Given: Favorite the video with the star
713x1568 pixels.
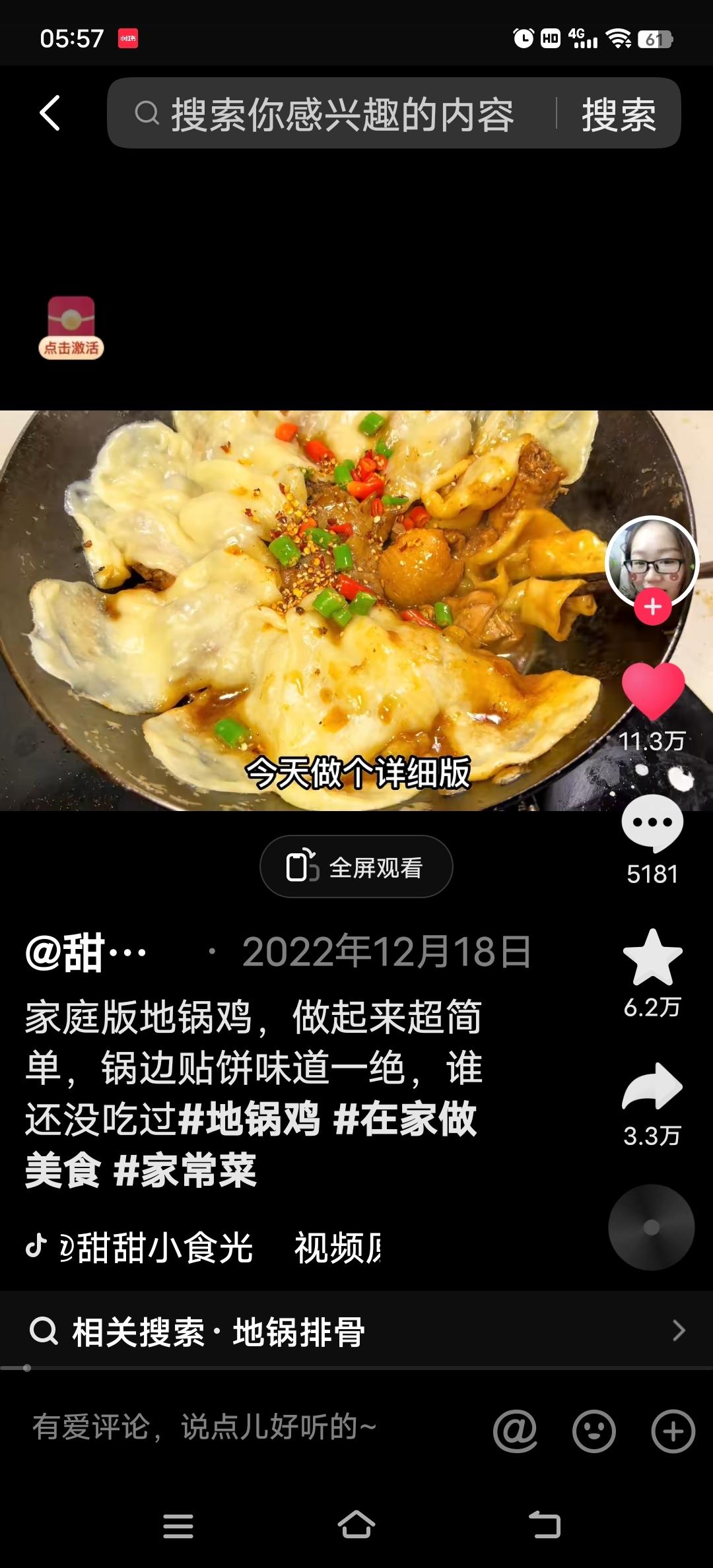Looking at the screenshot, I should (652, 958).
